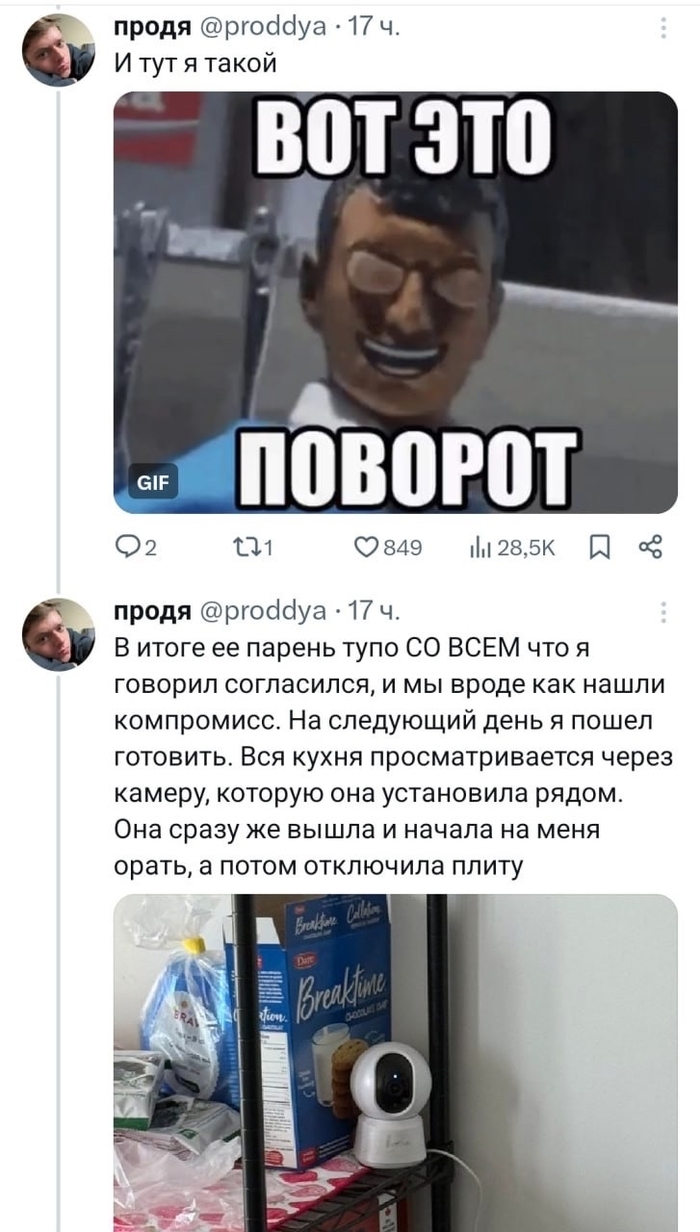Share the 'И тут я такой' tweet
Screen dimensions: 700x1232
tap(651, 547)
